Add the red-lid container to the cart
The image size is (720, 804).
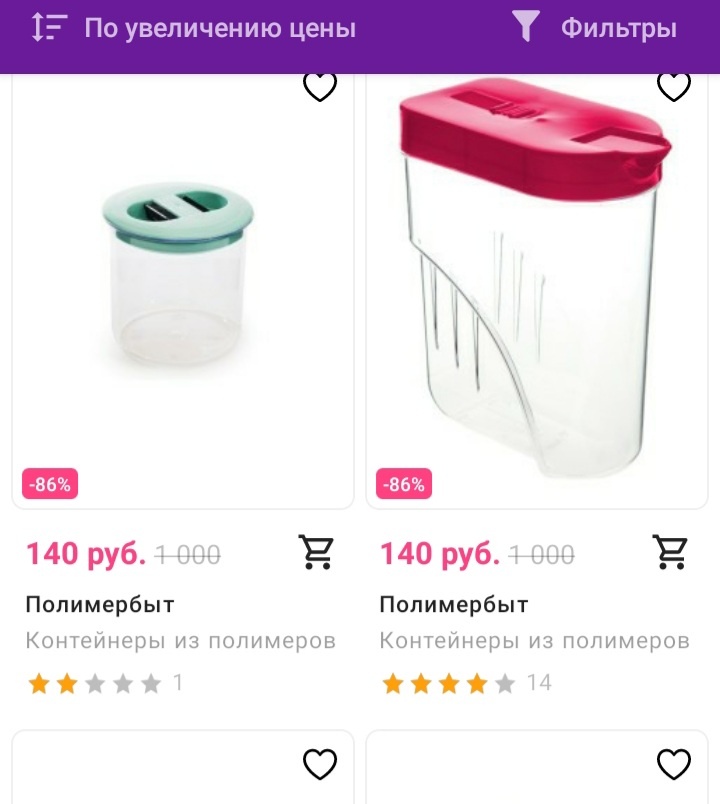pyautogui.click(x=670, y=552)
